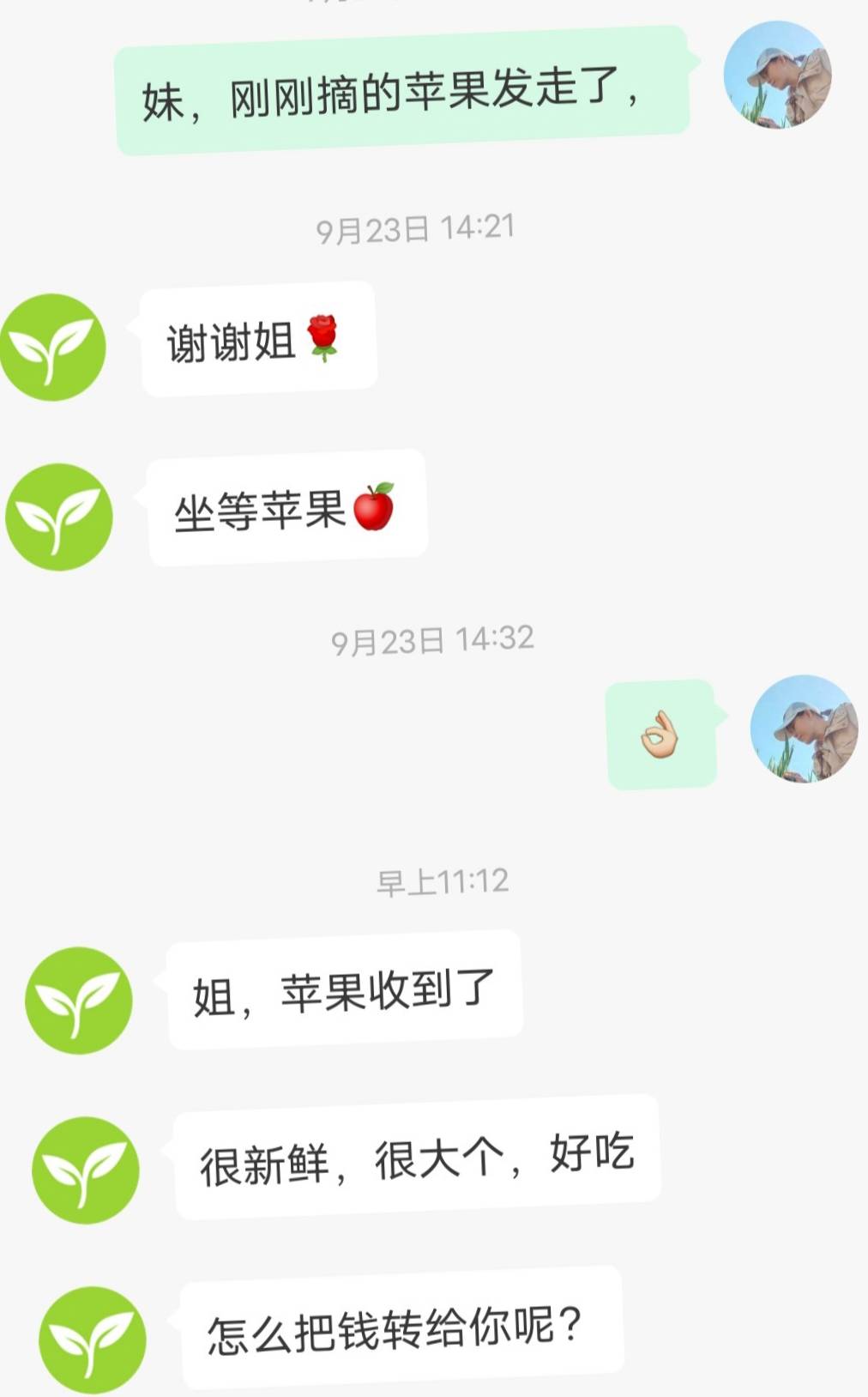Select the 姐，苹果收到了 message bubble

click(343, 993)
